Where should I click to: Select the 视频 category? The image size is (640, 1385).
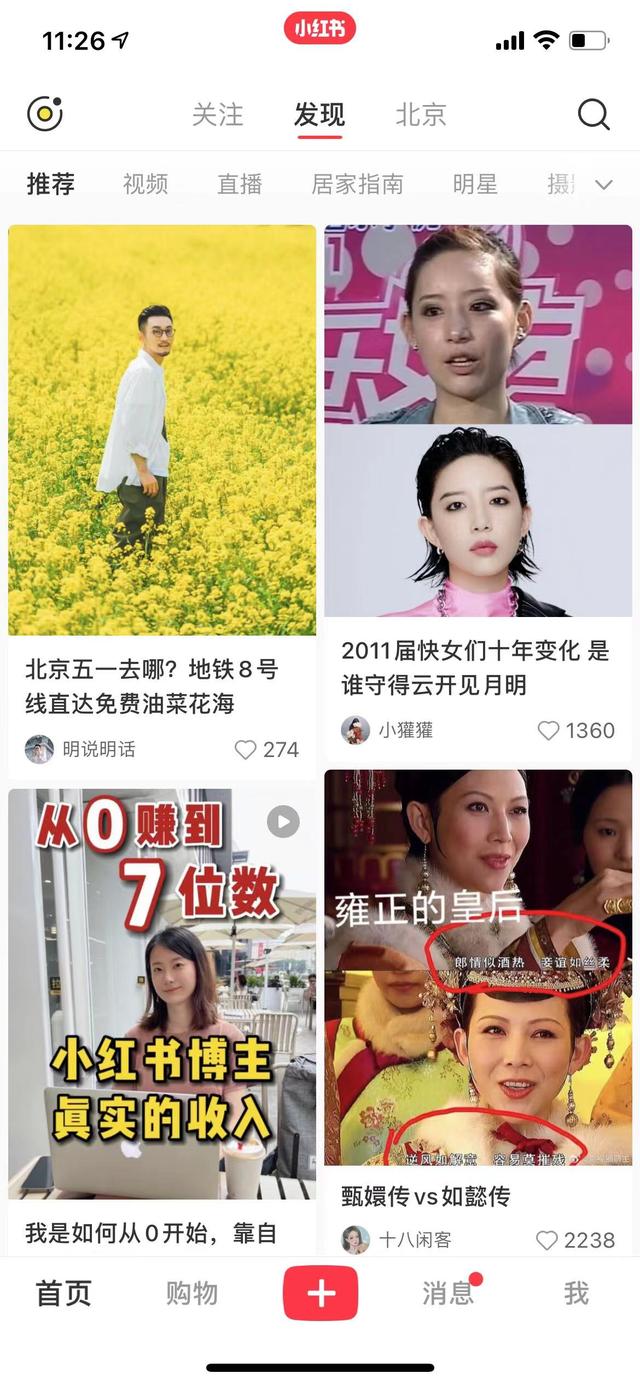click(x=145, y=184)
